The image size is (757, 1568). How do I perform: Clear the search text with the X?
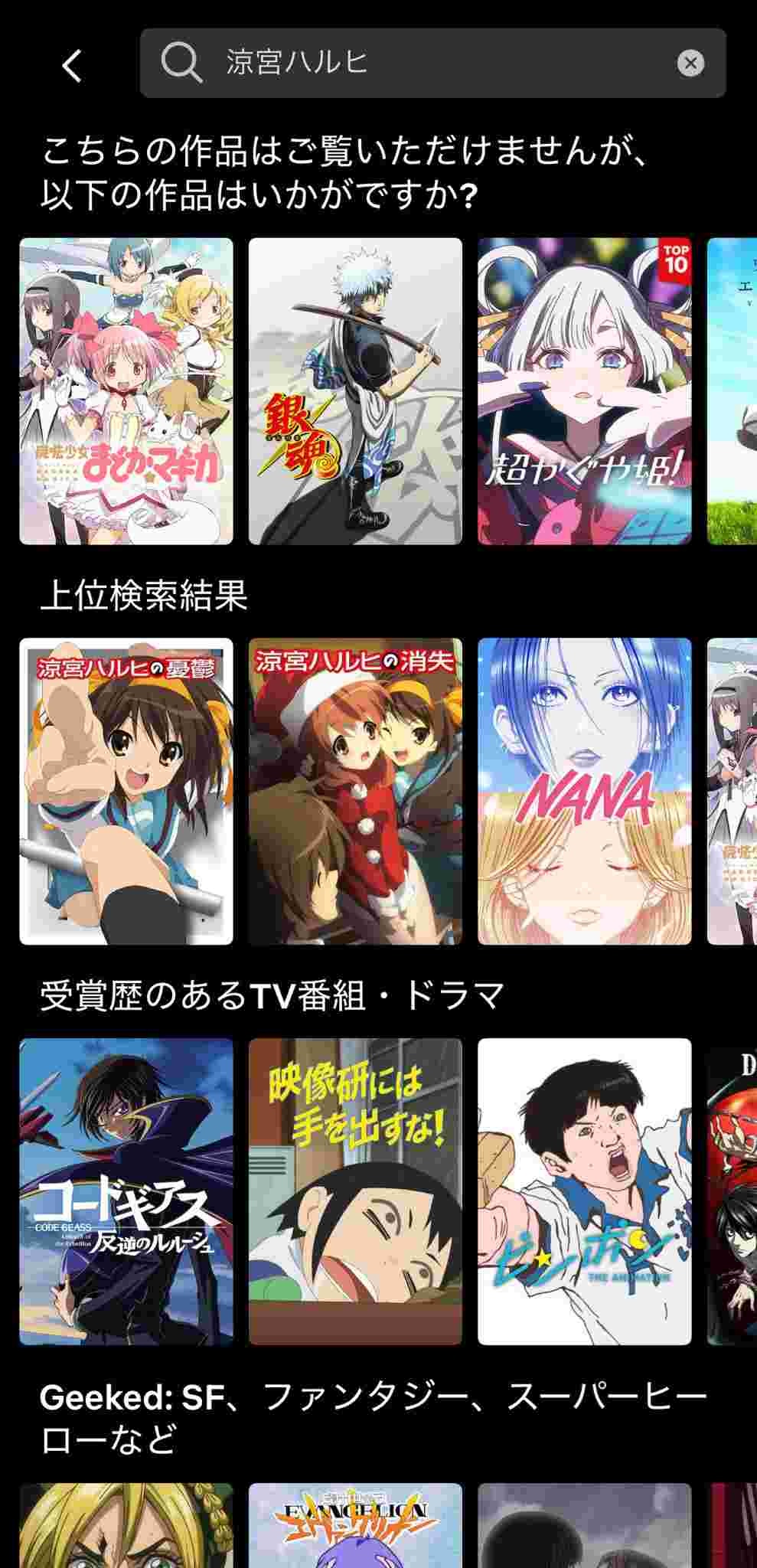[690, 63]
